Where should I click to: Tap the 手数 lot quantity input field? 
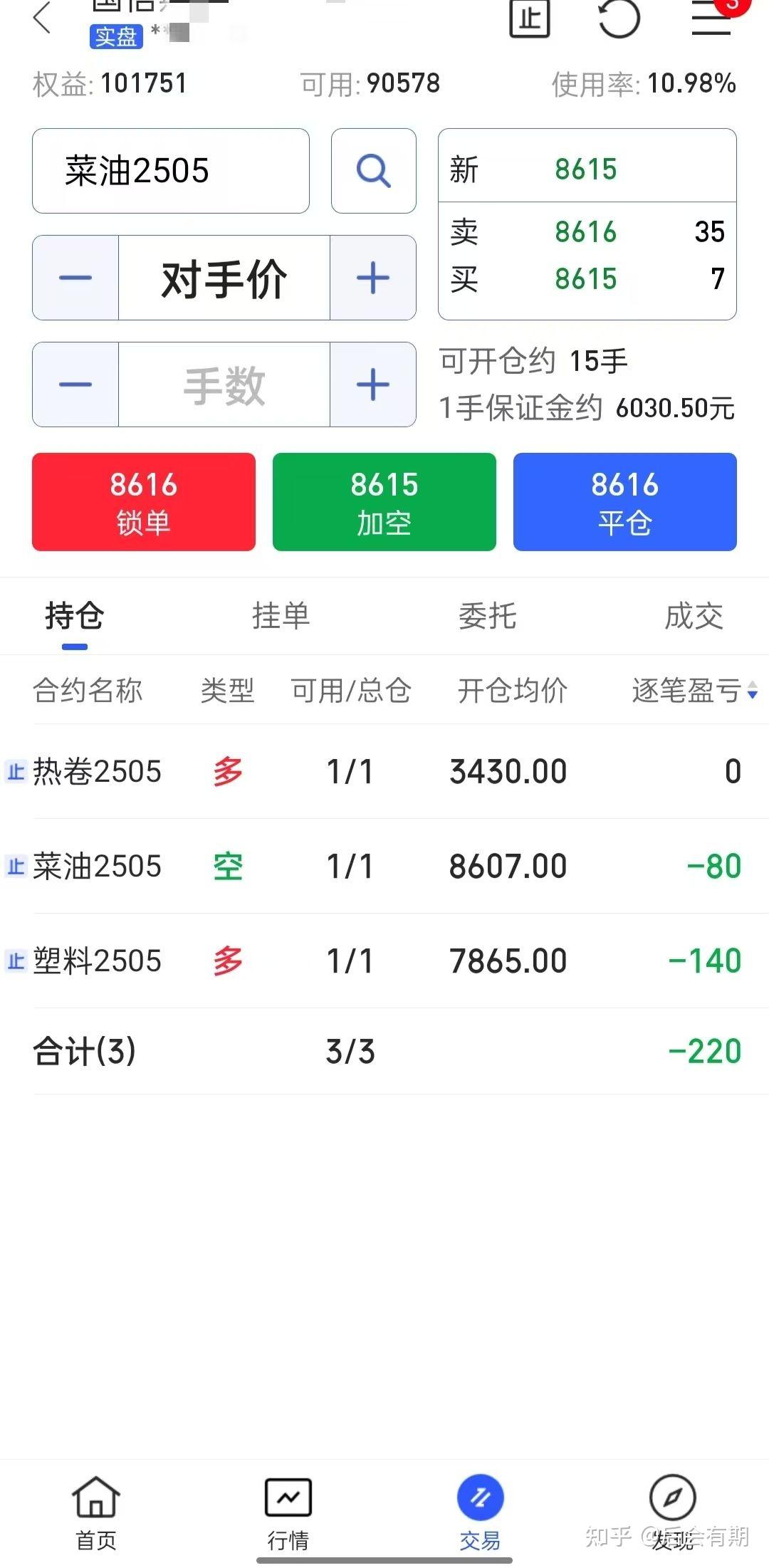point(224,385)
